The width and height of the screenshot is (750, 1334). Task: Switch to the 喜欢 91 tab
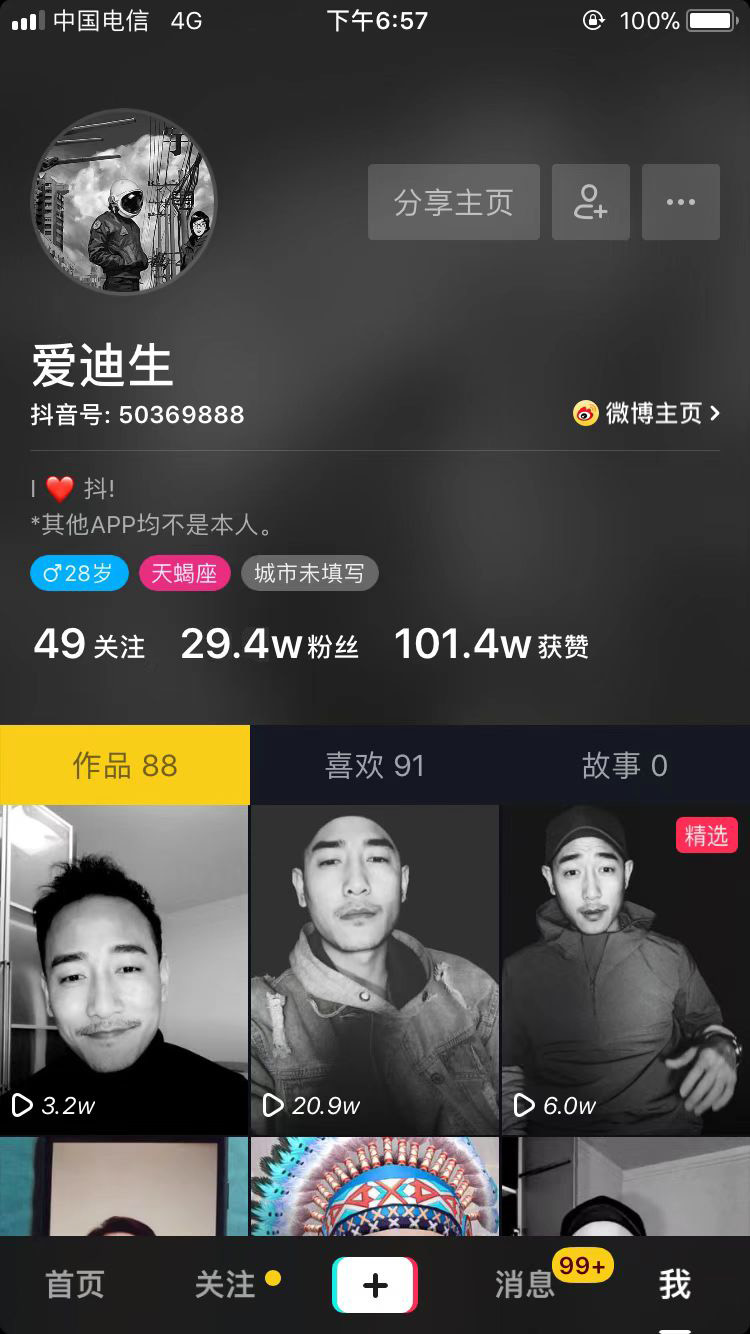375,765
